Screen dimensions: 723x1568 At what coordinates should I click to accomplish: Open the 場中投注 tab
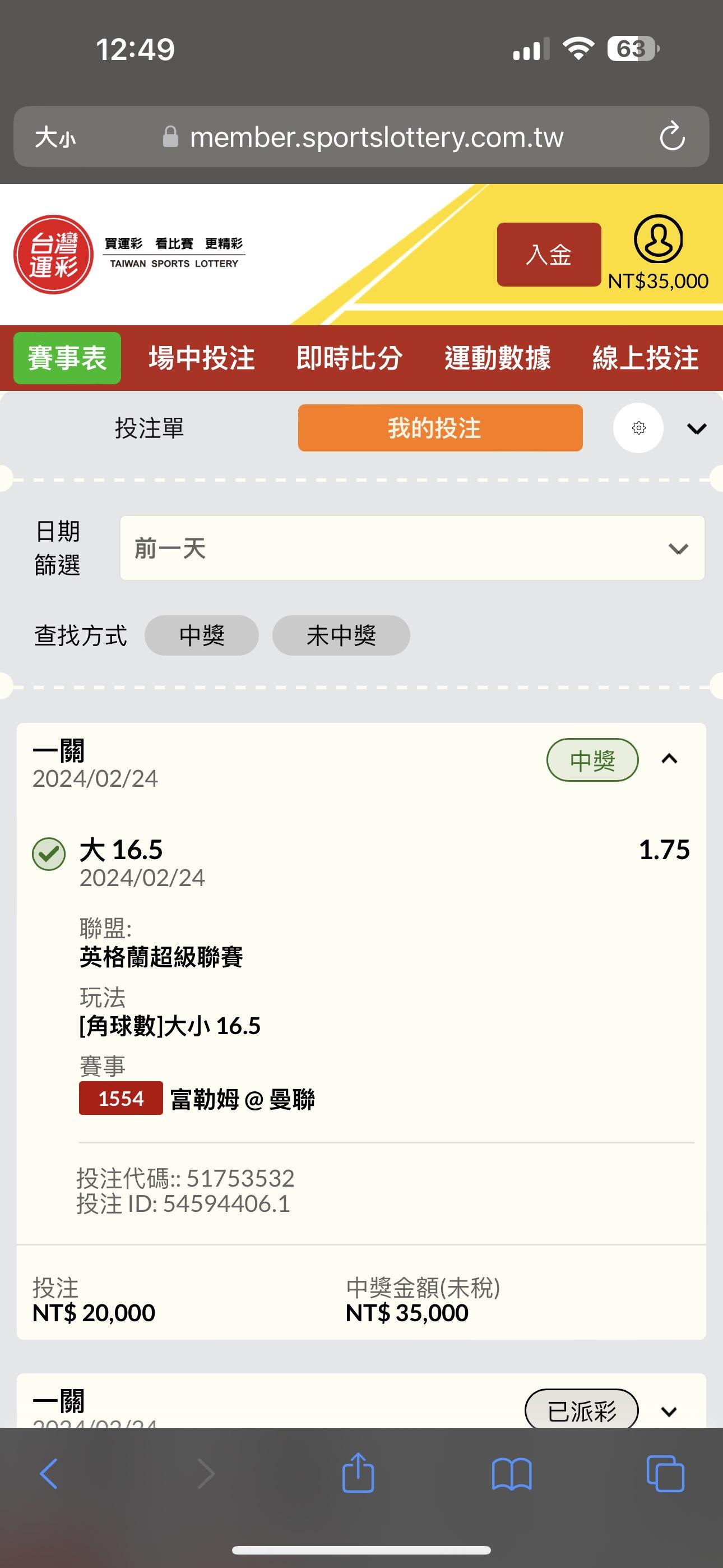pos(201,358)
